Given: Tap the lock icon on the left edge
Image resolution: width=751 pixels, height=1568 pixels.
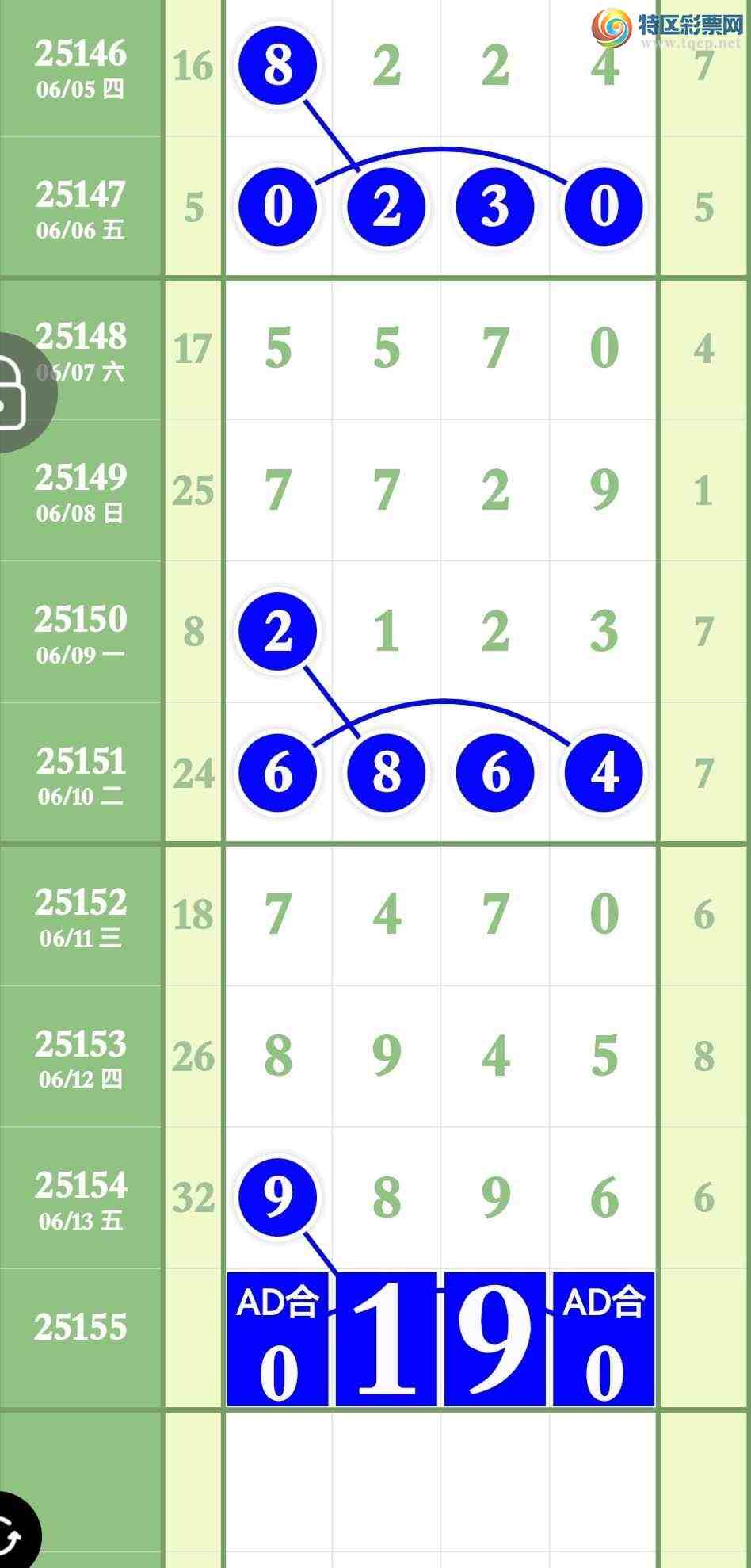Looking at the screenshot, I should tap(14, 394).
